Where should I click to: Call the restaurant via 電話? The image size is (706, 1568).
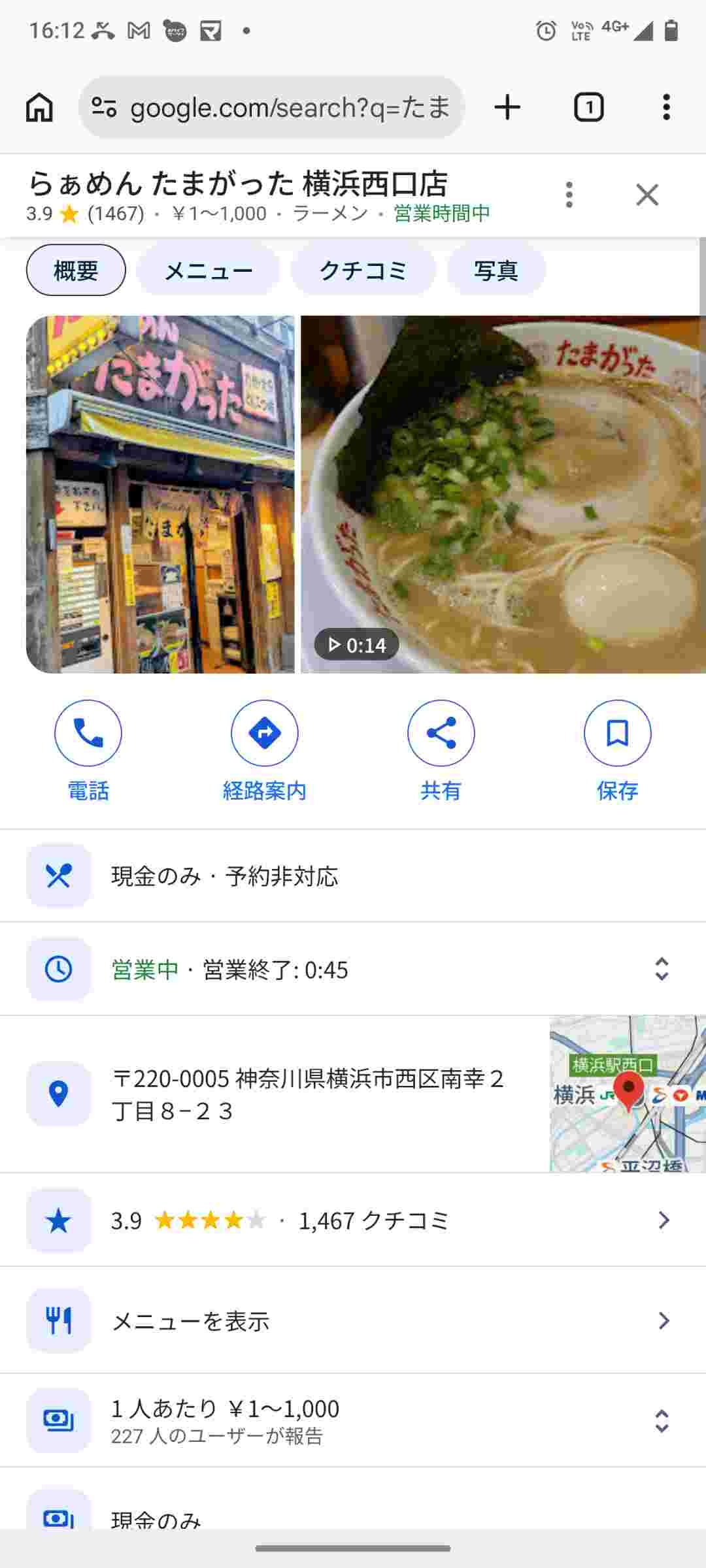[x=88, y=733]
